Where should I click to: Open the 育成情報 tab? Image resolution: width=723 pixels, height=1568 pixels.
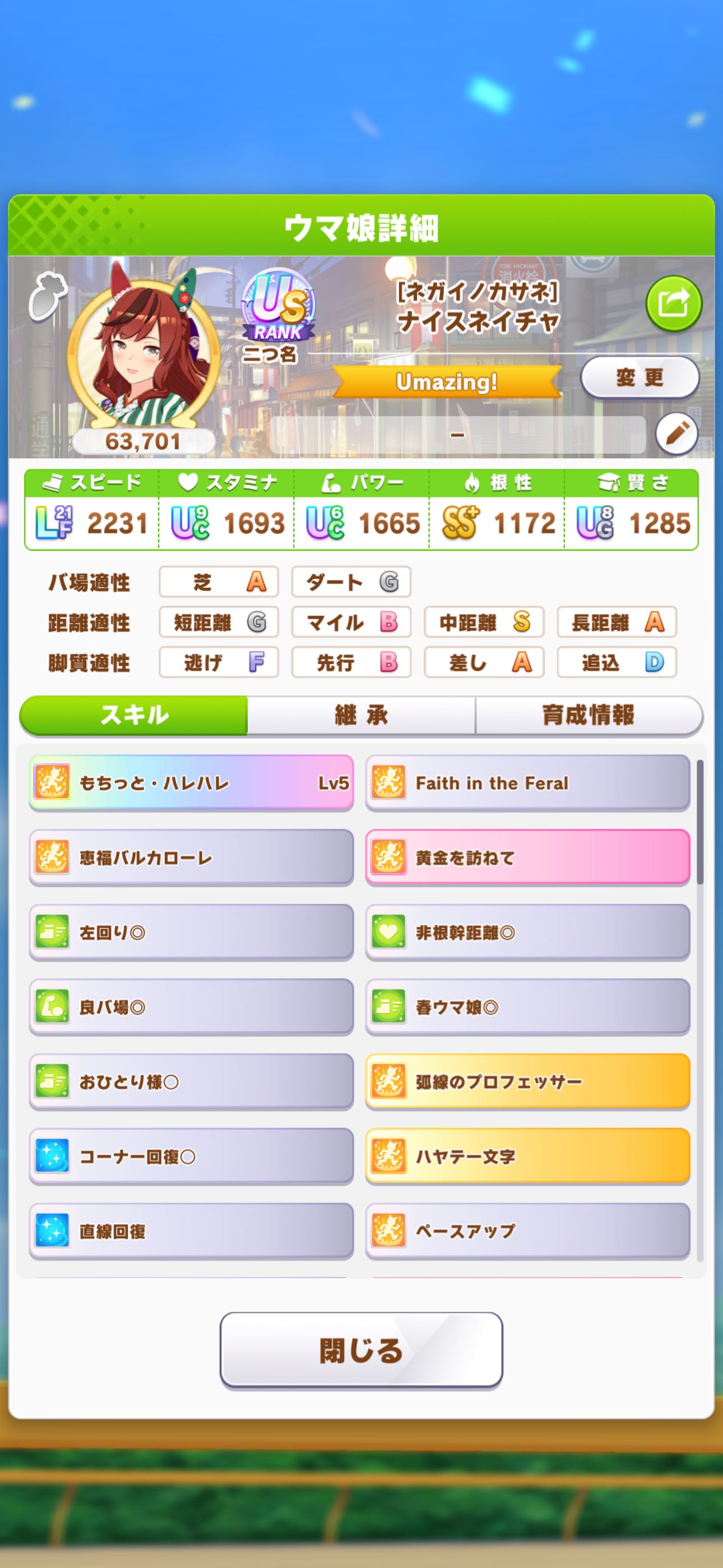point(588,715)
